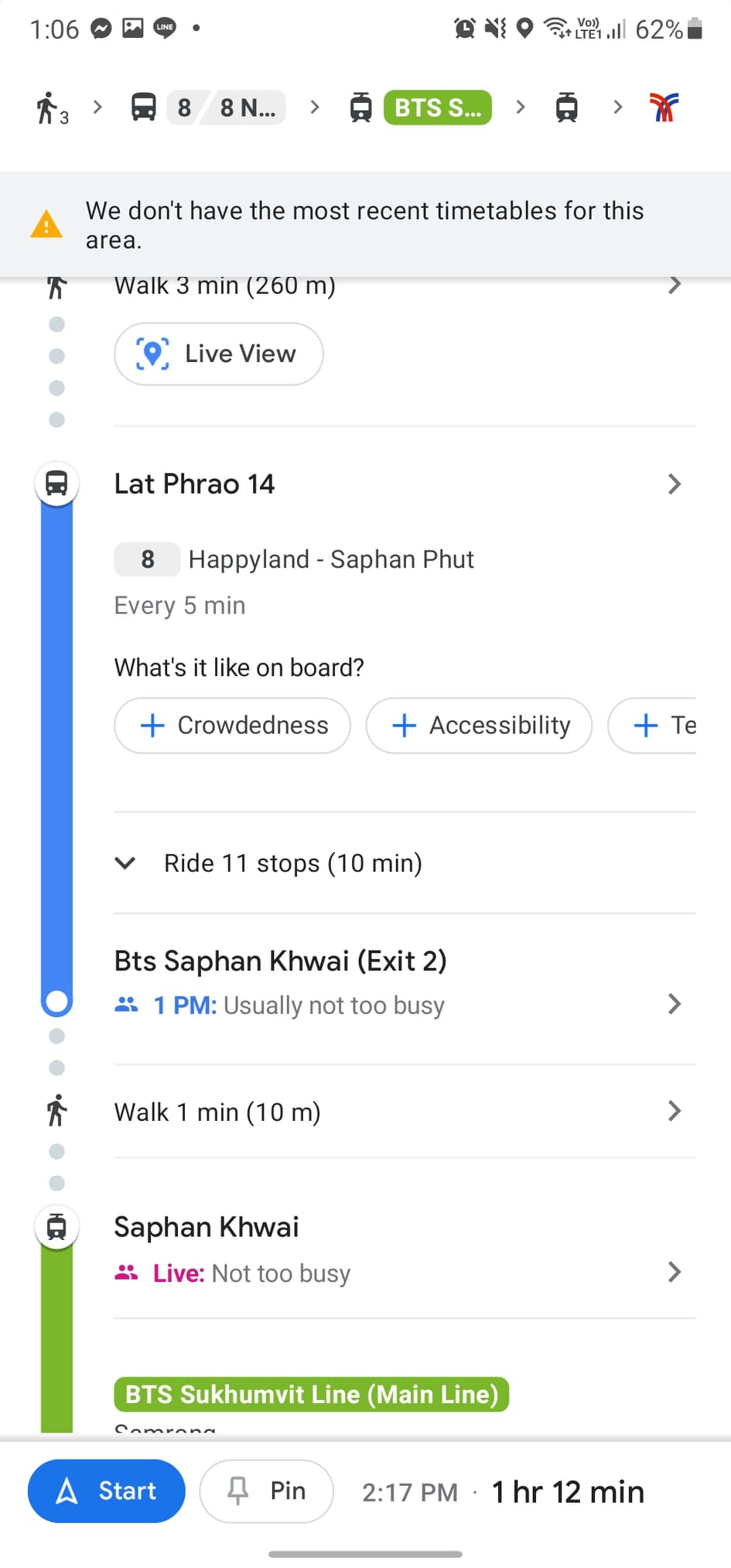Image resolution: width=731 pixels, height=1568 pixels.
Task: Open Saphan Khwai station details
Action: coord(395,1247)
